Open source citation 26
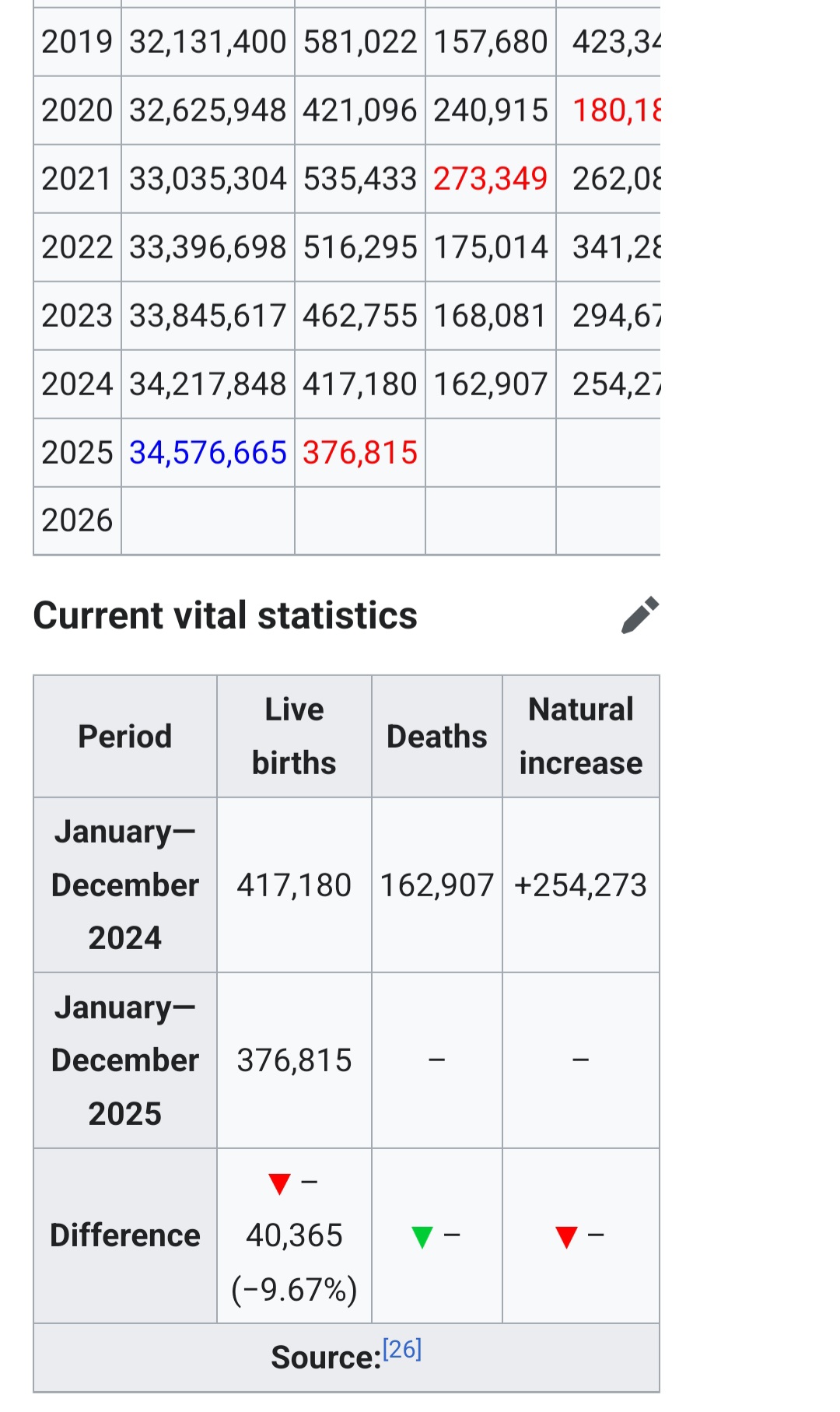The width and height of the screenshot is (840, 1412). [x=402, y=1349]
